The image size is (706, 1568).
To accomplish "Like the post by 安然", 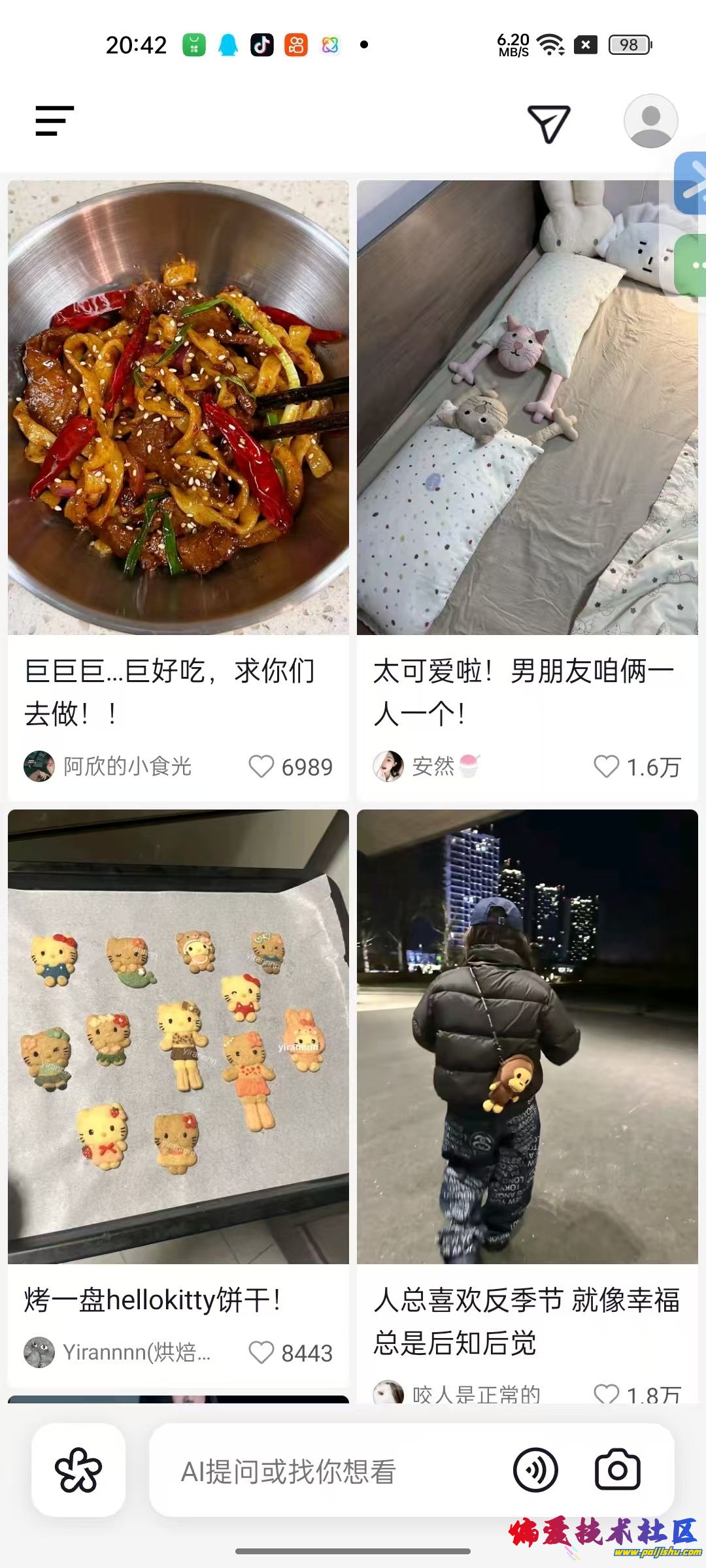I will (x=606, y=766).
